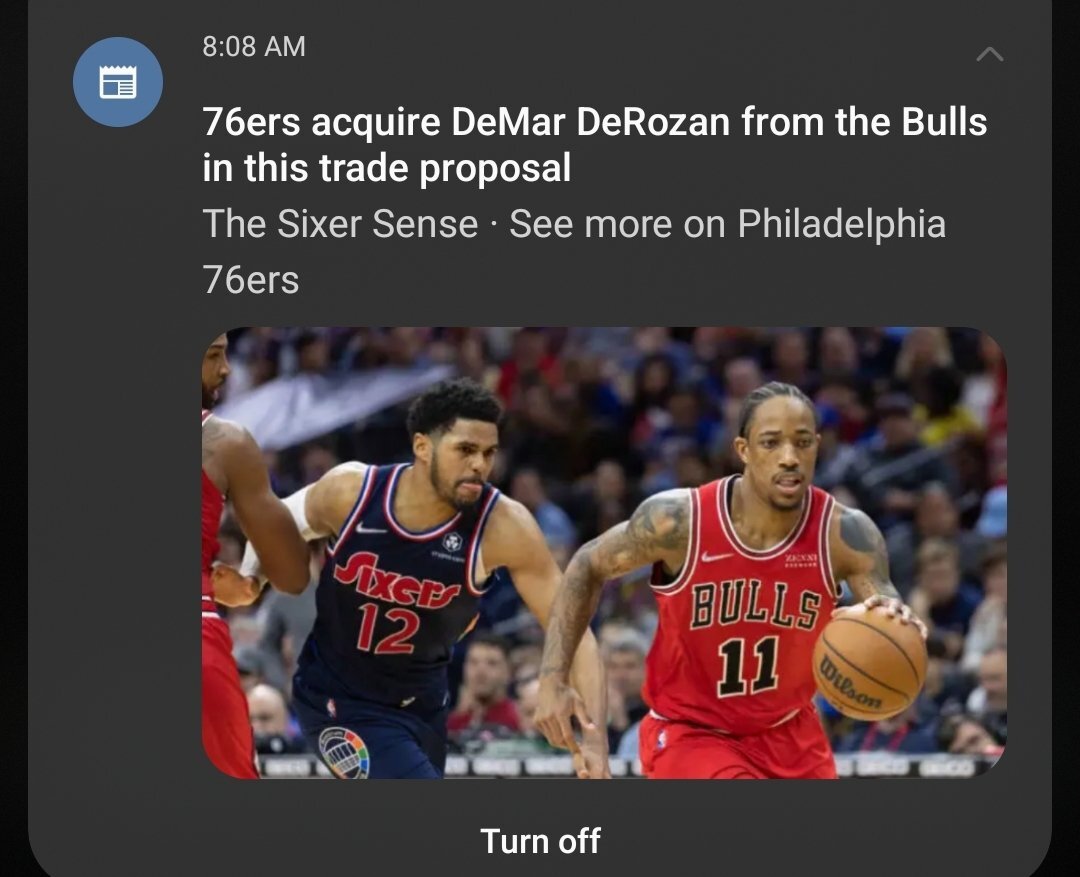Open the 76ers DeMar DeRozan trade article
This screenshot has width=1080, height=877.
[x=594, y=145]
